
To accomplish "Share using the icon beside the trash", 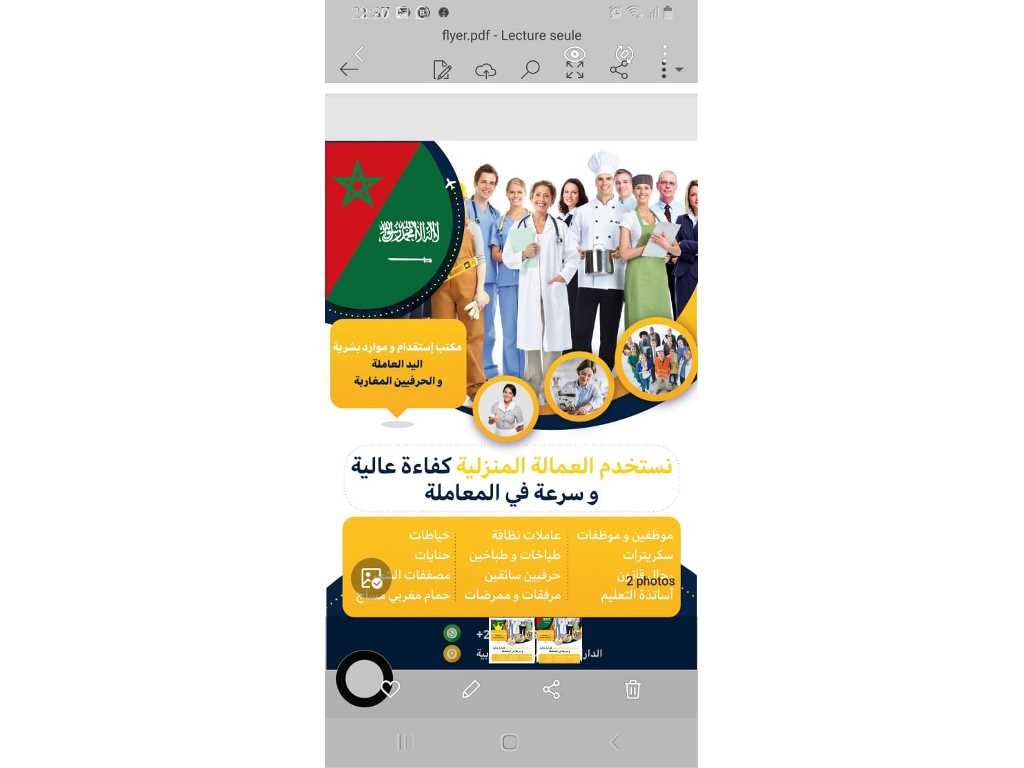I will tap(551, 689).
